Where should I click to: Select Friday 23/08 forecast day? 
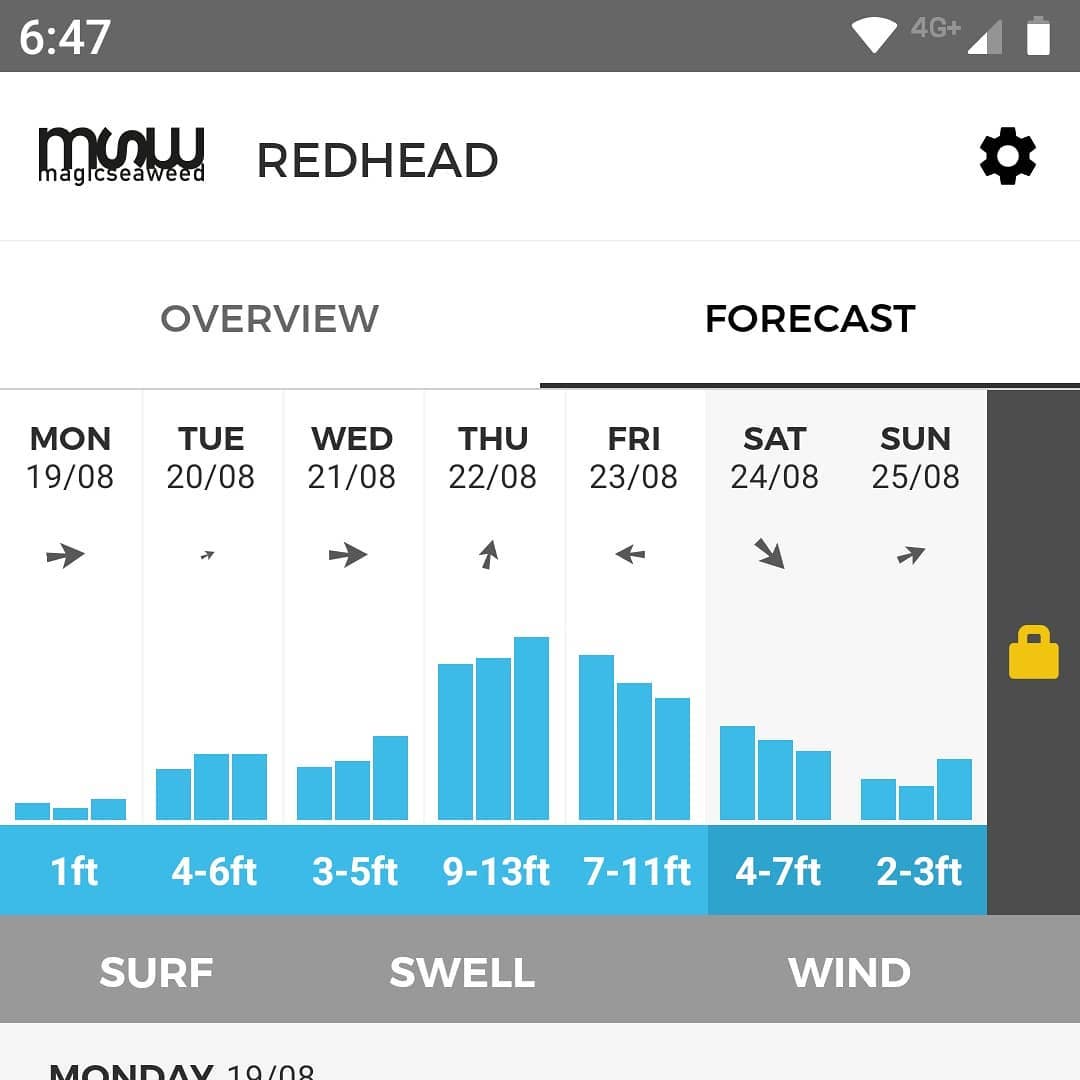click(635, 652)
